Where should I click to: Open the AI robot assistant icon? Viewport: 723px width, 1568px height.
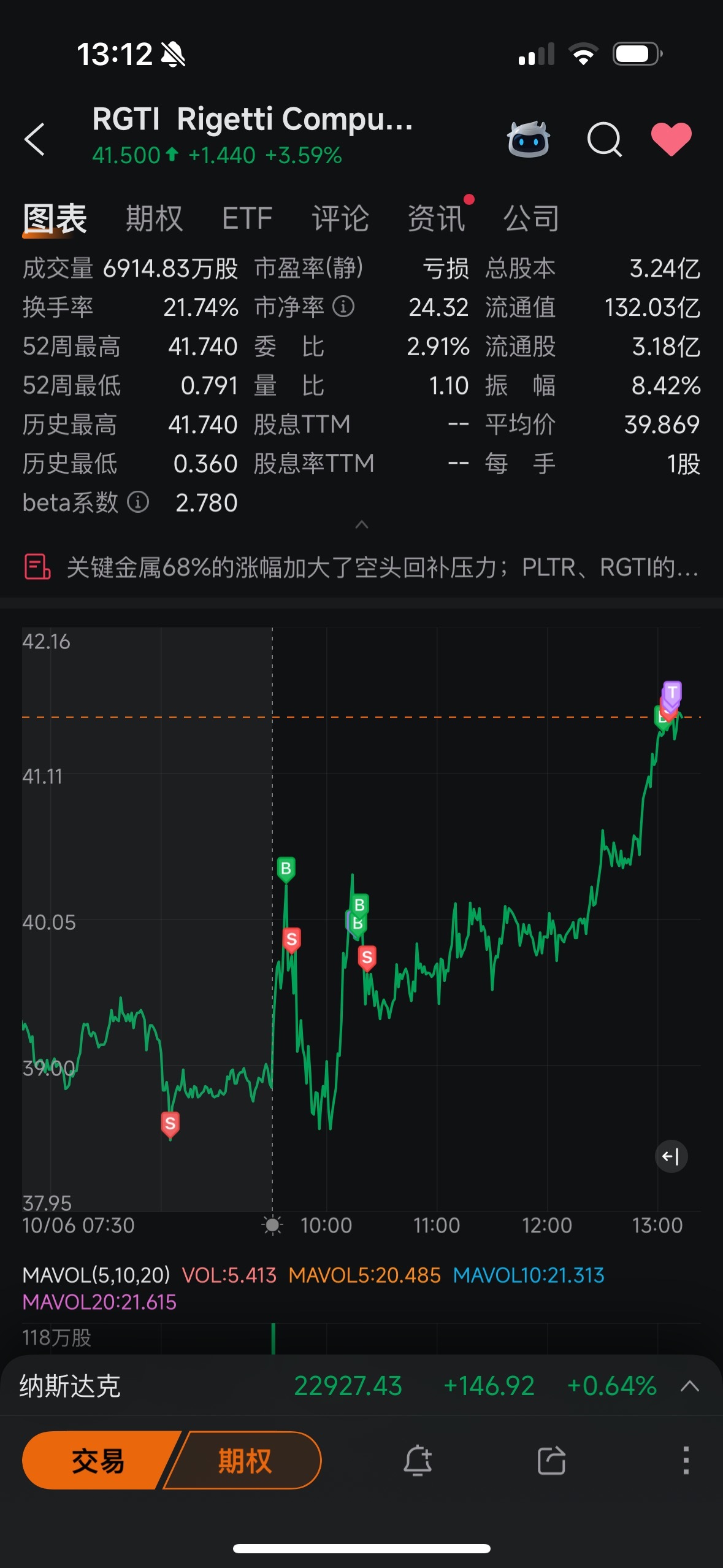click(528, 139)
